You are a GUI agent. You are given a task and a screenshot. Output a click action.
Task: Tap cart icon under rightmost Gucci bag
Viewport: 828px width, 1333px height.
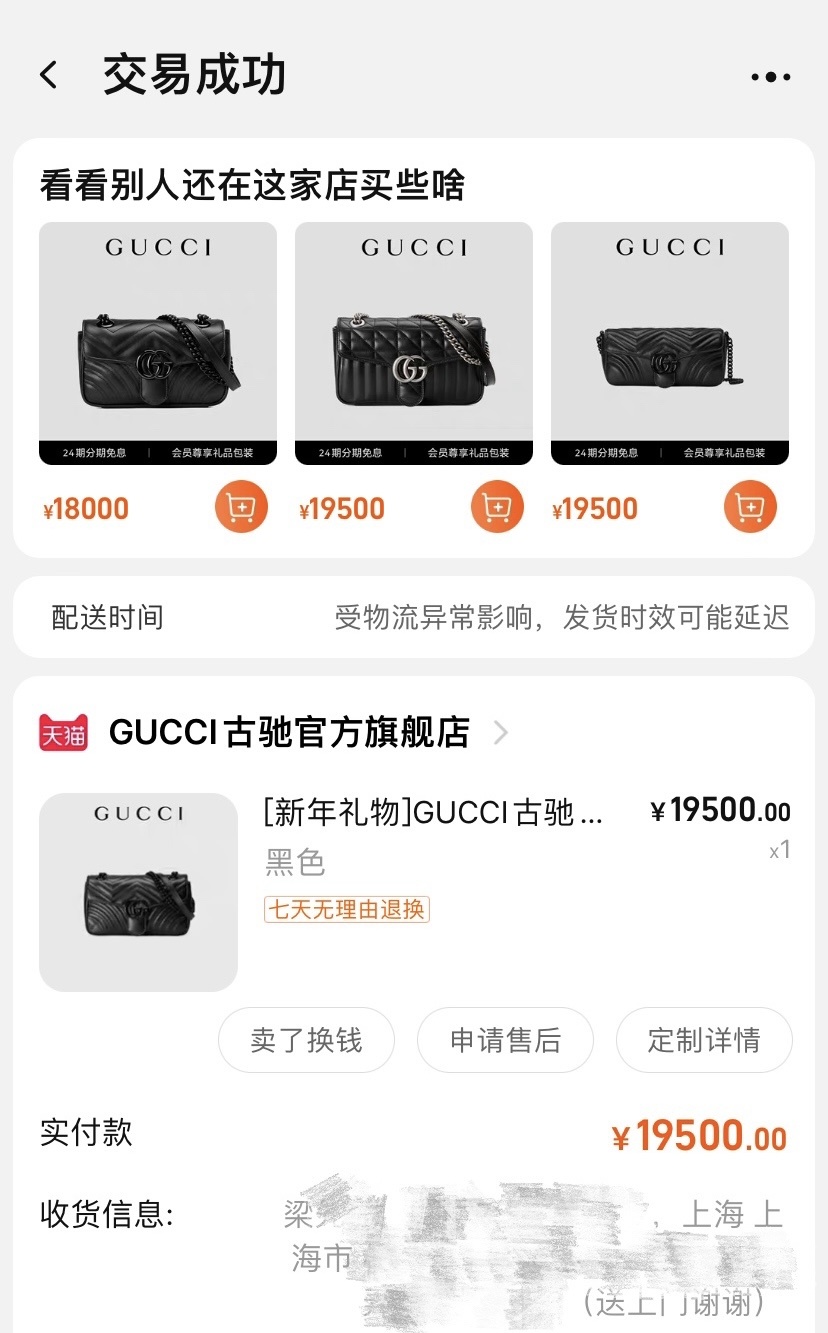750,507
